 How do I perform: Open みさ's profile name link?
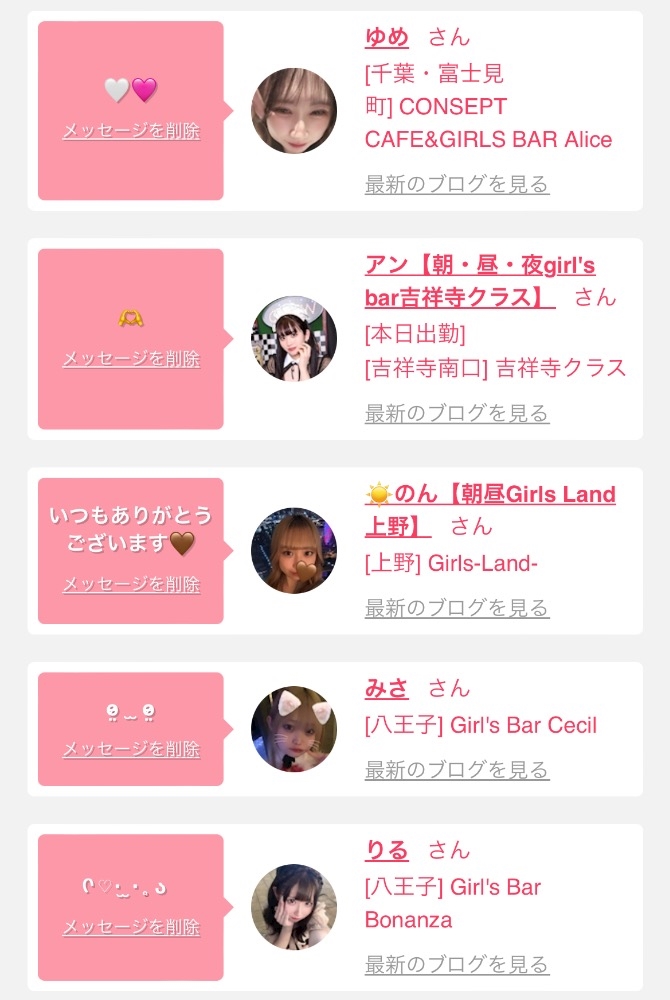tap(386, 688)
